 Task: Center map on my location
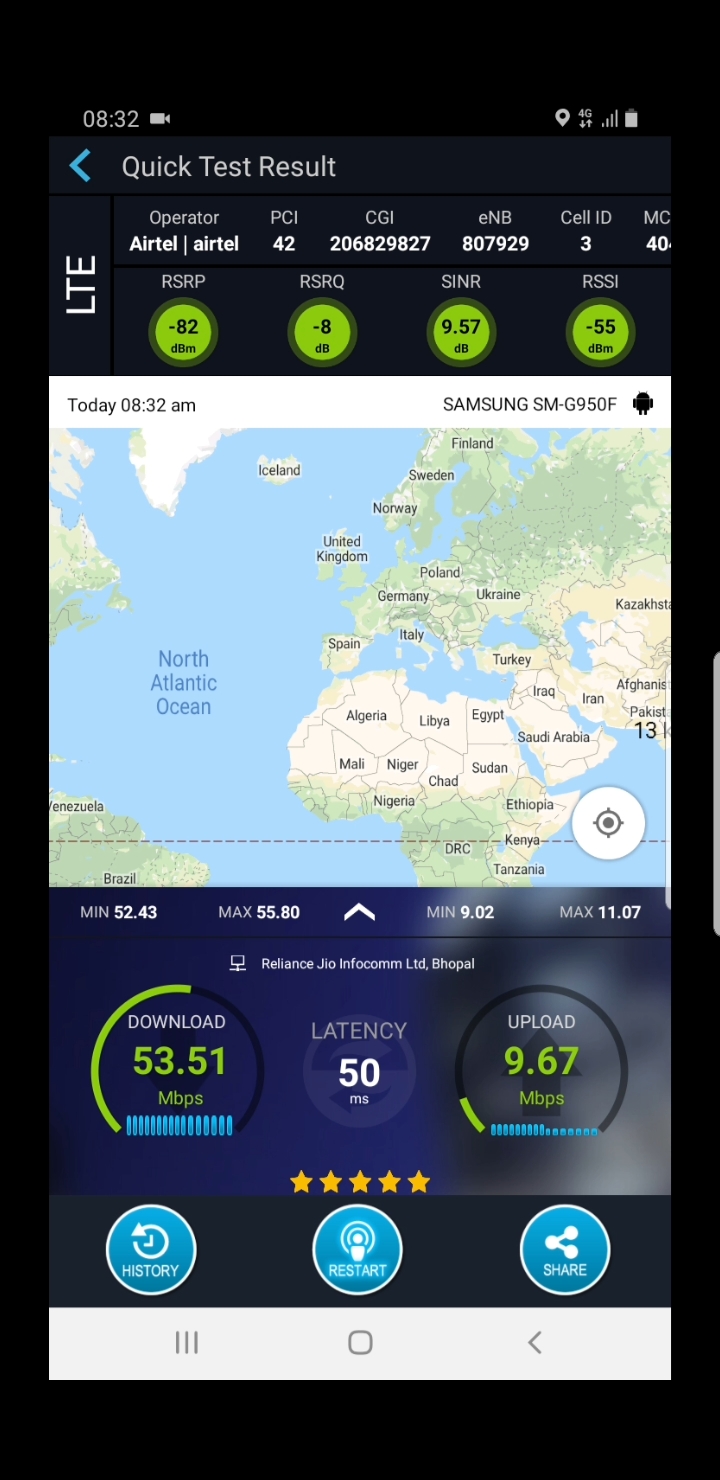click(608, 823)
